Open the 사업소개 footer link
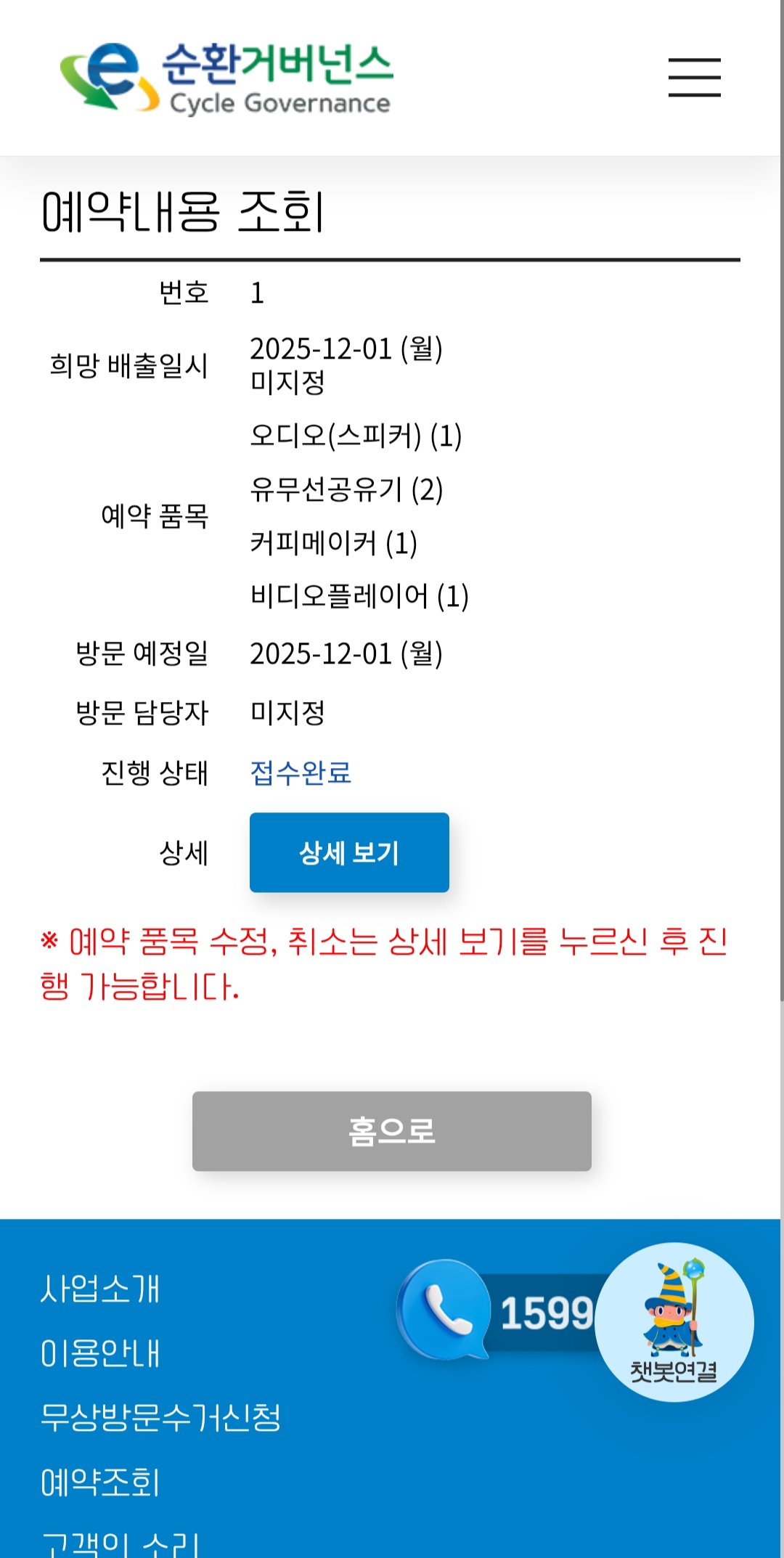The width and height of the screenshot is (784, 1558). [x=100, y=1289]
